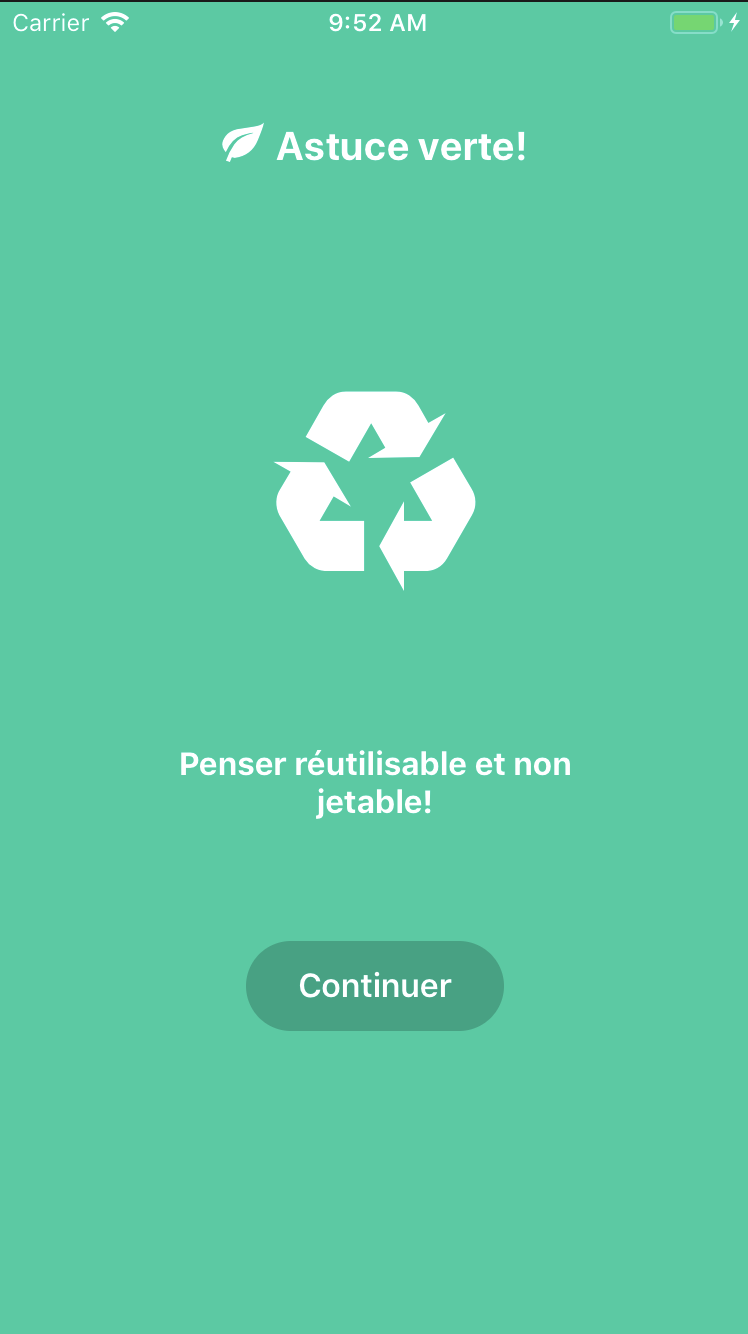Tap the Continuer button
Viewport: 748px width, 1334px height.
point(375,986)
